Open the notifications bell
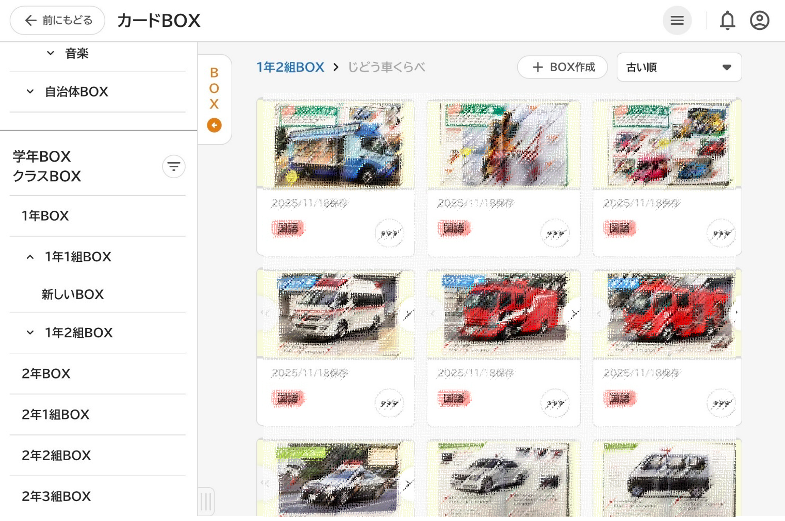This screenshot has width=785, height=521. (728, 20)
